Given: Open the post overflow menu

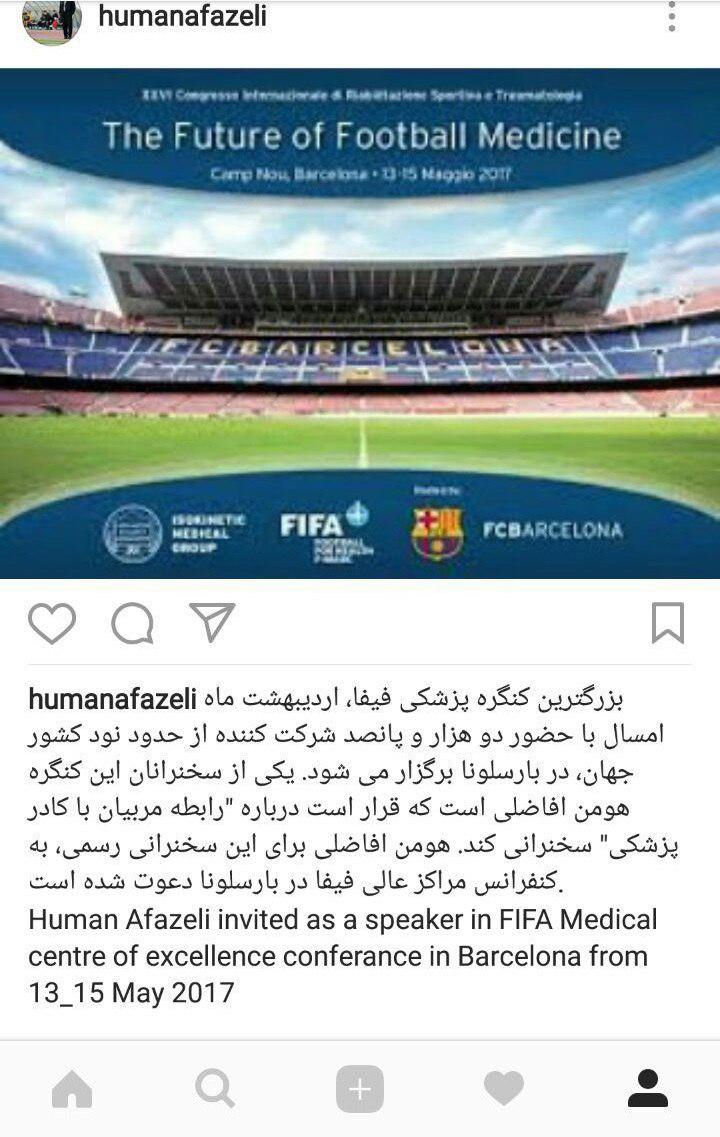Looking at the screenshot, I should tap(672, 17).
